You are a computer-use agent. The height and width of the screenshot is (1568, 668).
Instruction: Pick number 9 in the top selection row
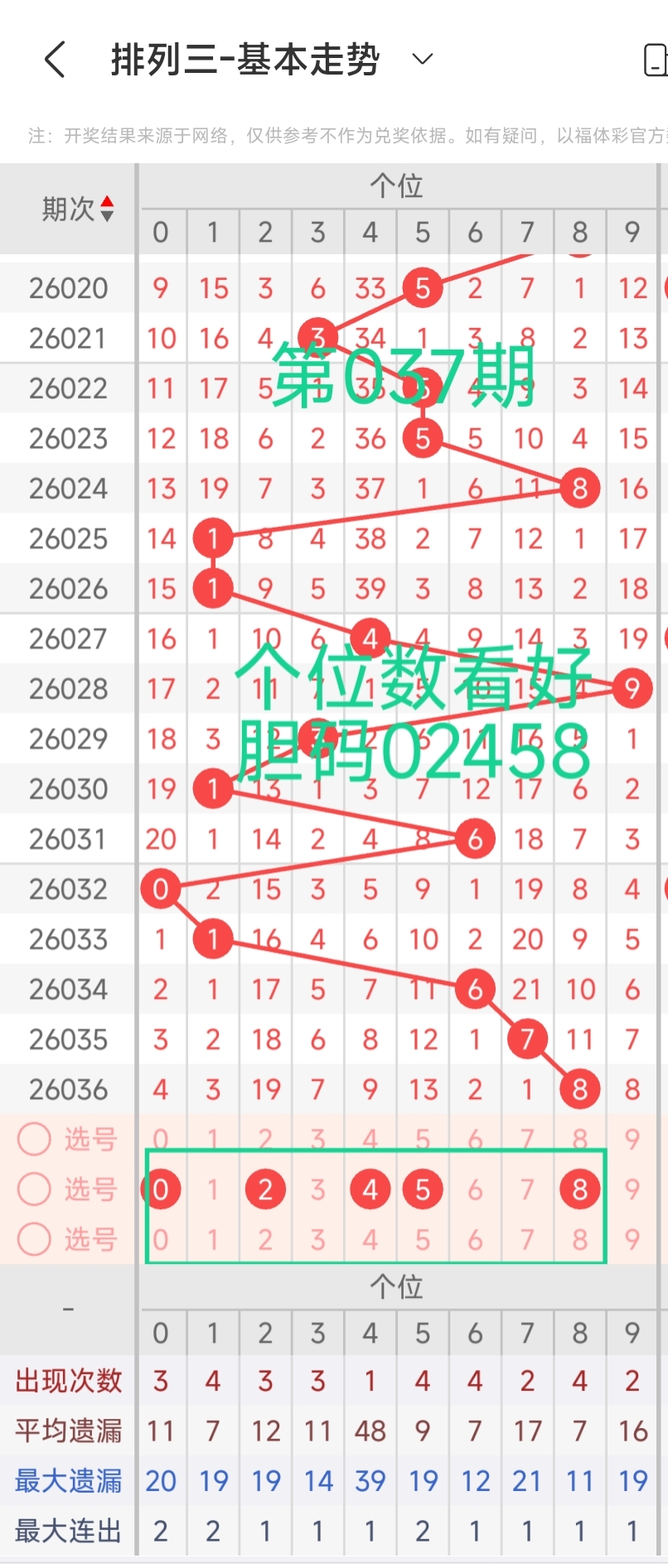click(632, 1139)
